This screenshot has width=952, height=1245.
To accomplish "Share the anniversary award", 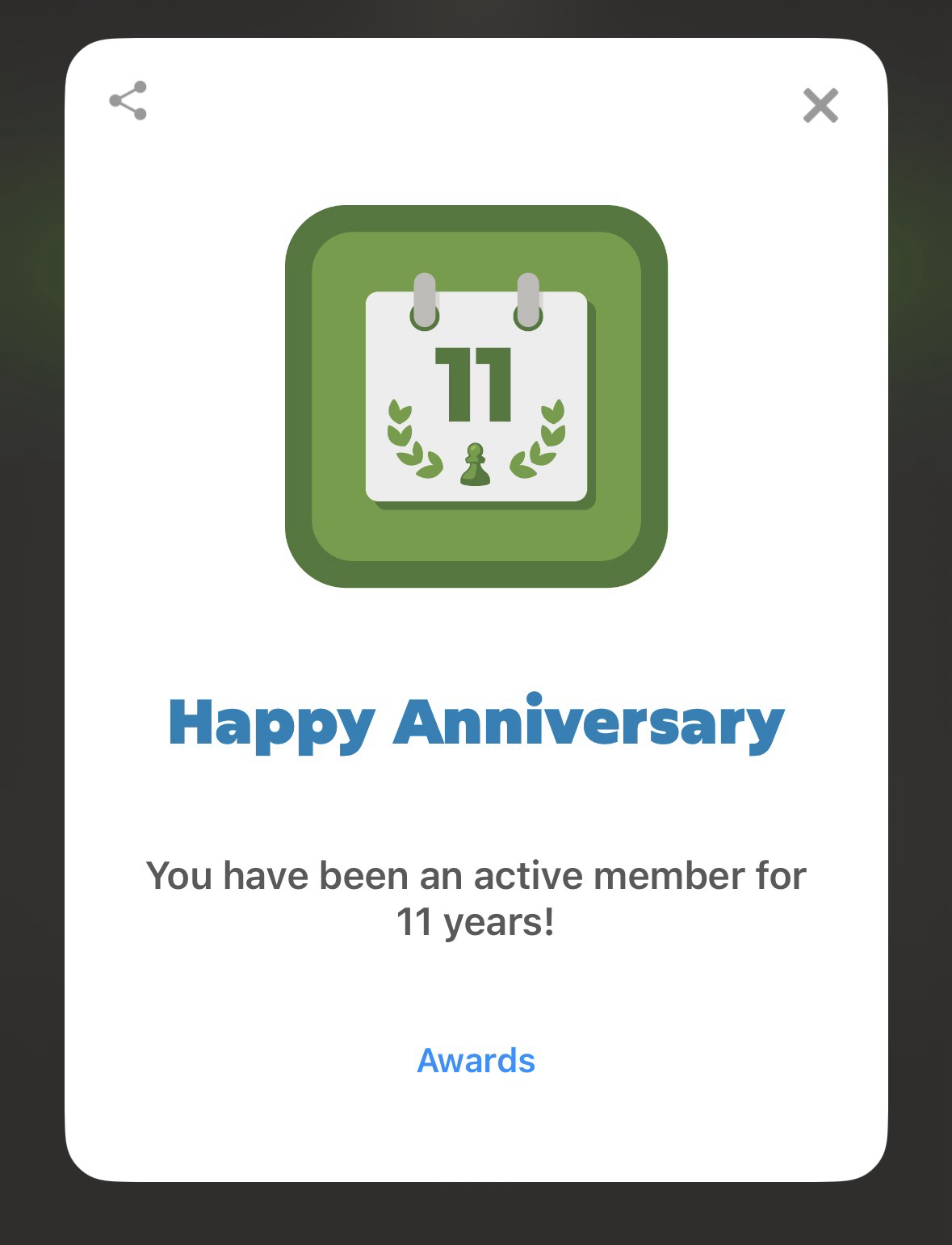I will point(128,101).
